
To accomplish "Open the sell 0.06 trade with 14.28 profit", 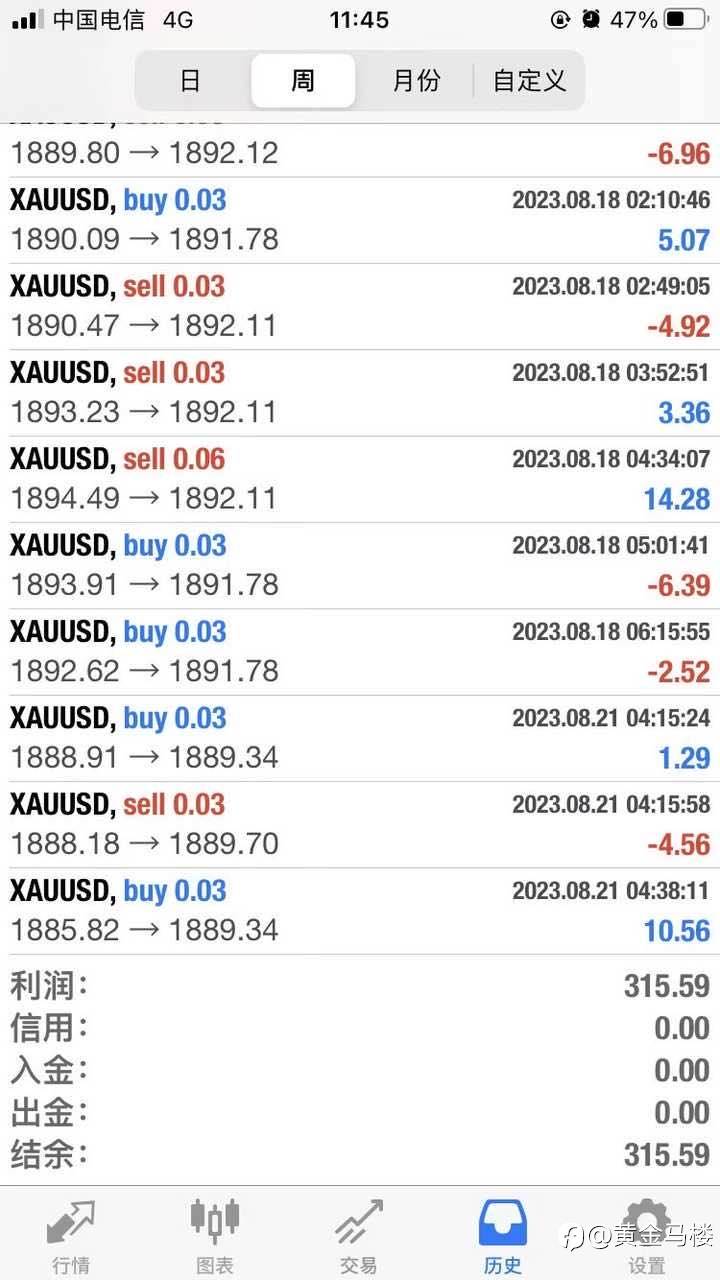I will click(360, 479).
